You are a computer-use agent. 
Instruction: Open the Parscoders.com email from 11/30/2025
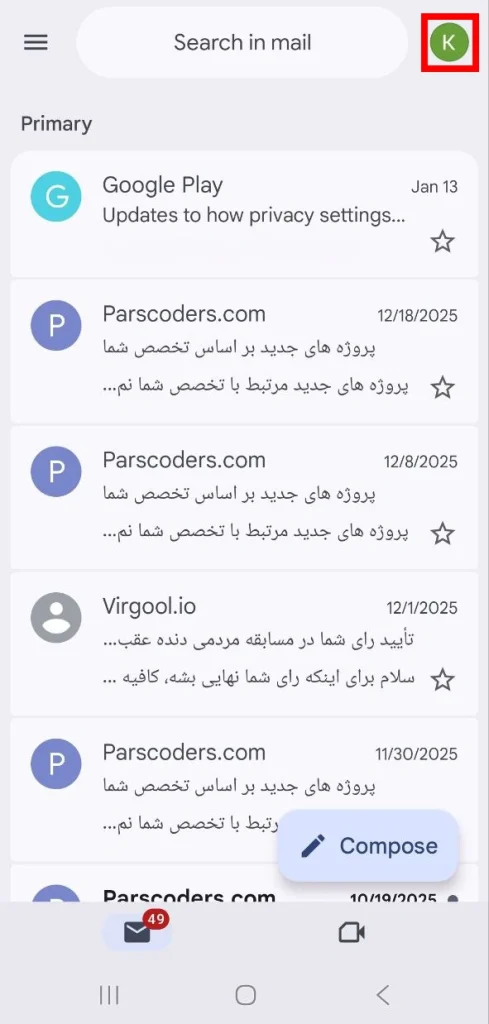click(244, 790)
